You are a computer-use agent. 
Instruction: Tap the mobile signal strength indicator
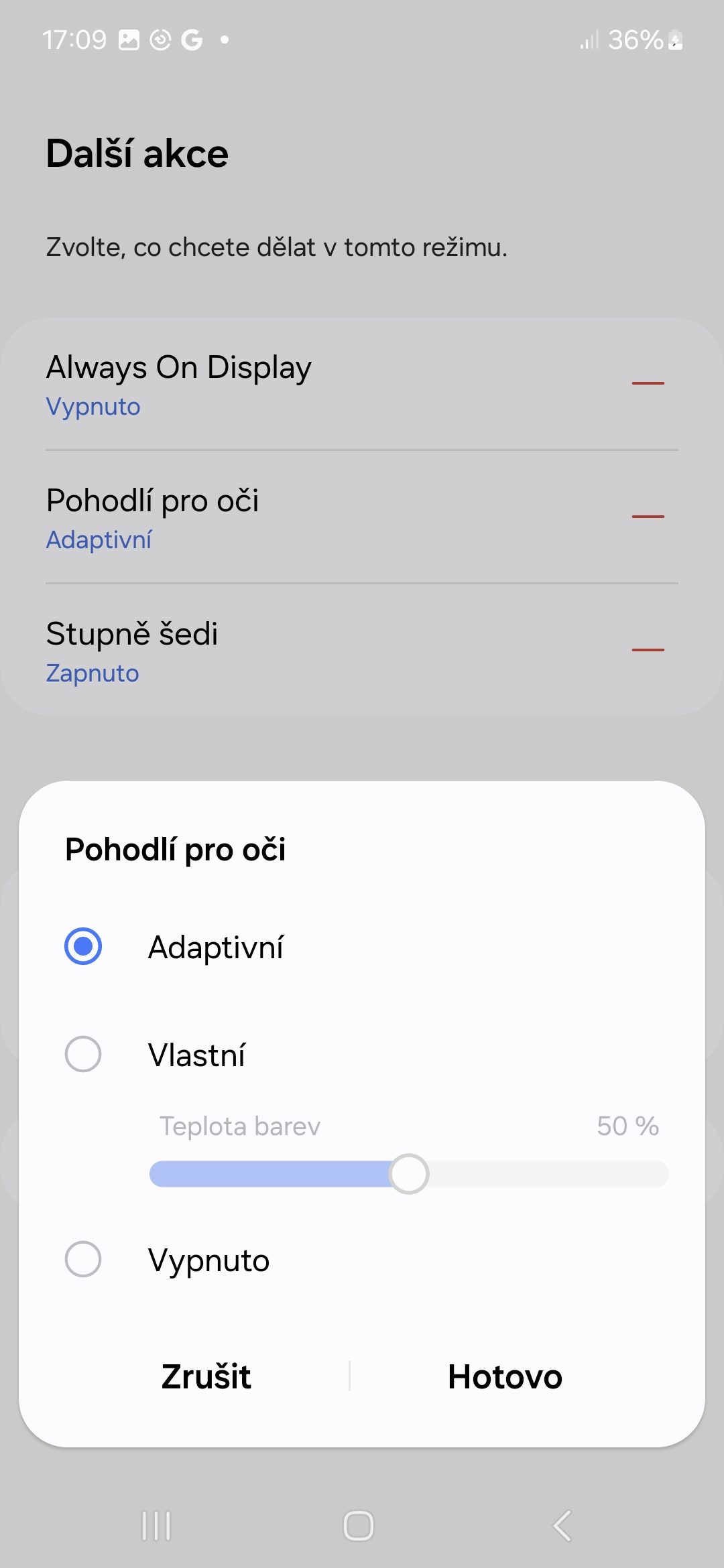coord(590,40)
